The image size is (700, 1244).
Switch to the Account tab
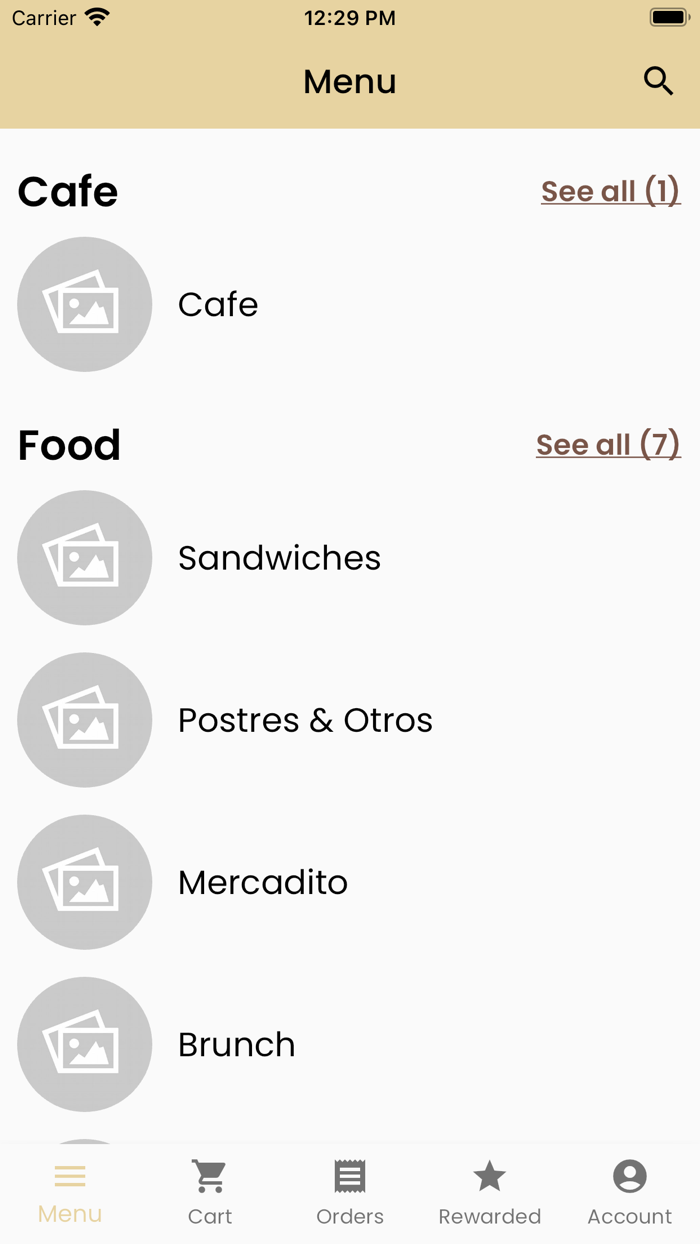(630, 1193)
